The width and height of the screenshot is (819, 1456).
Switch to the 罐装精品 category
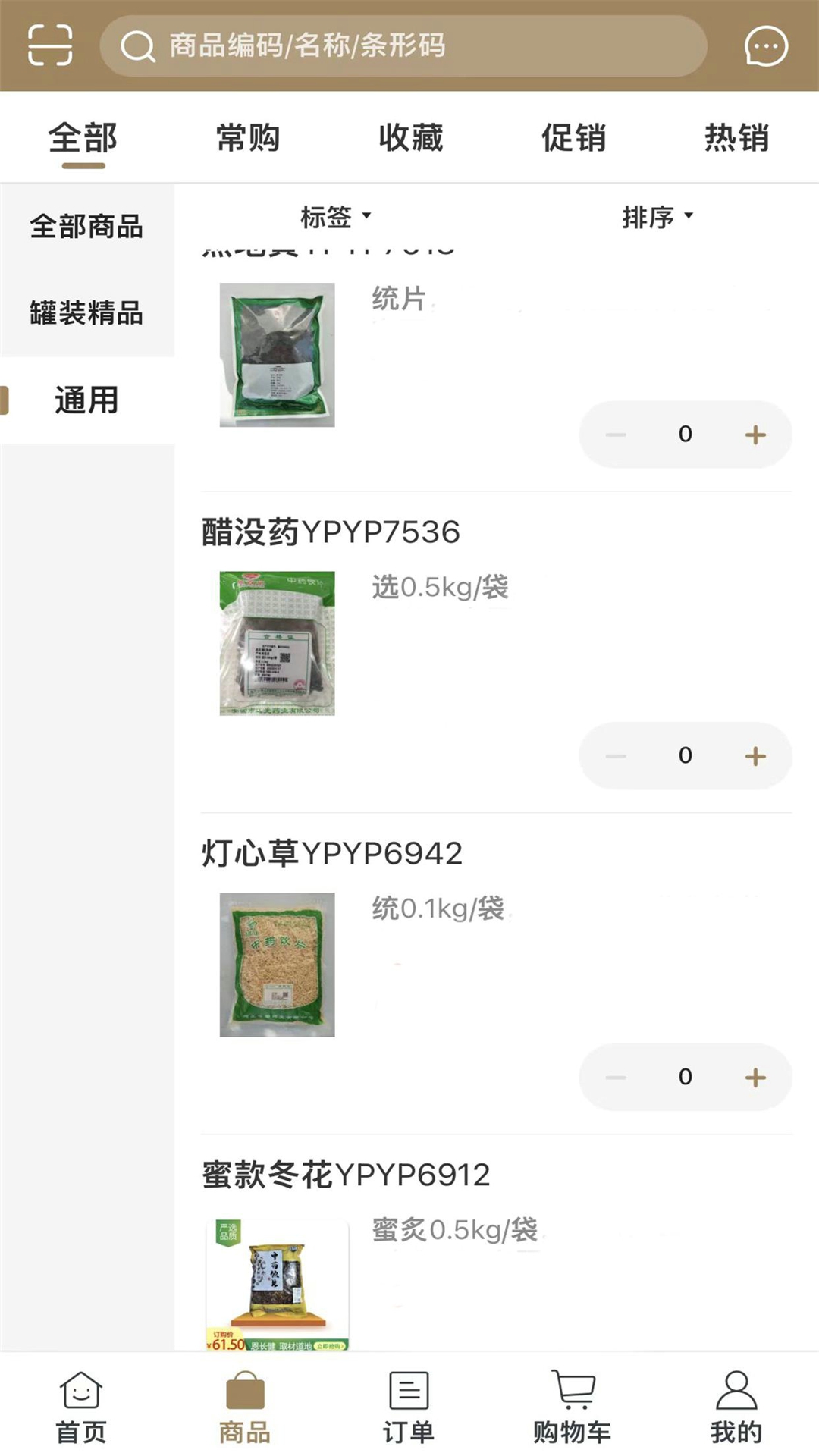(x=86, y=313)
